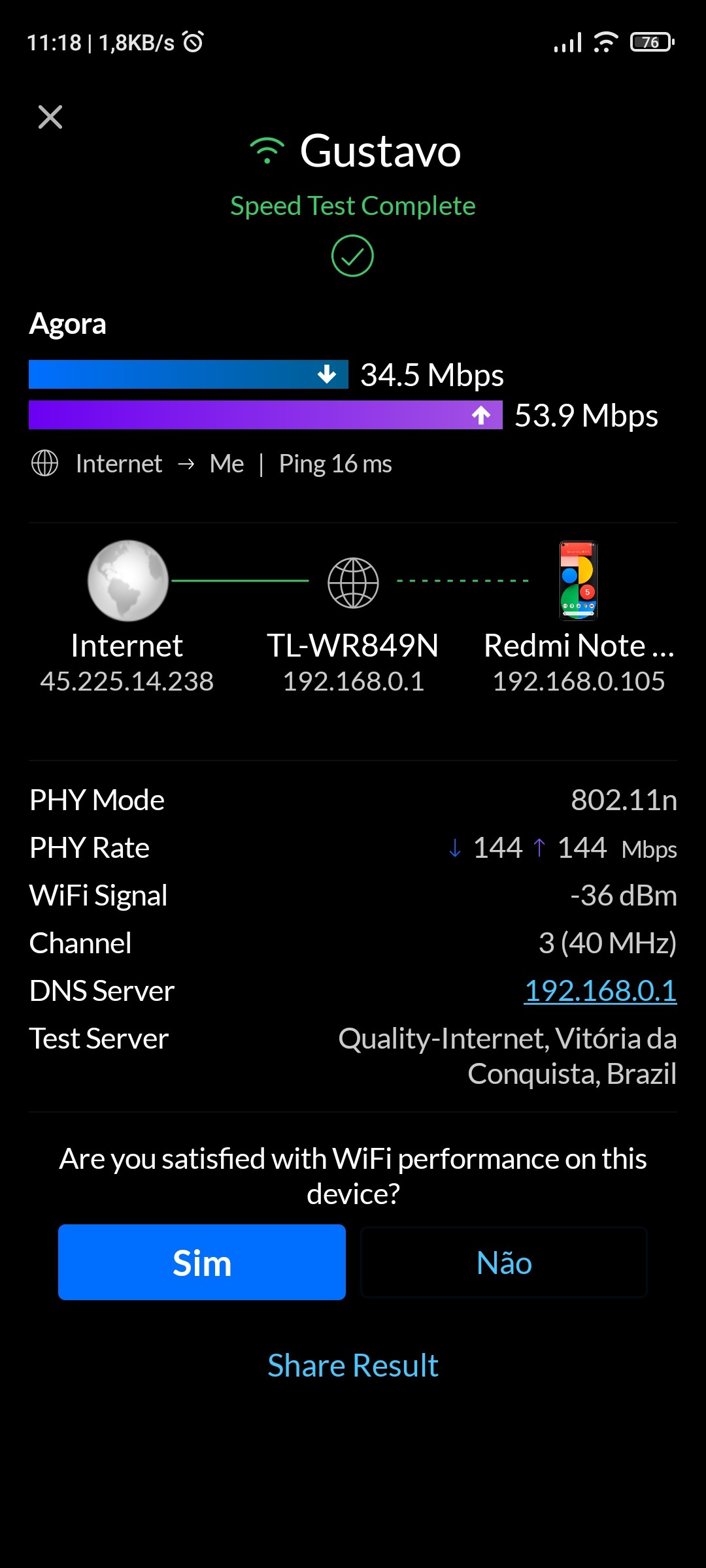Close the speed test results screen
The width and height of the screenshot is (706, 1568).
50,118
